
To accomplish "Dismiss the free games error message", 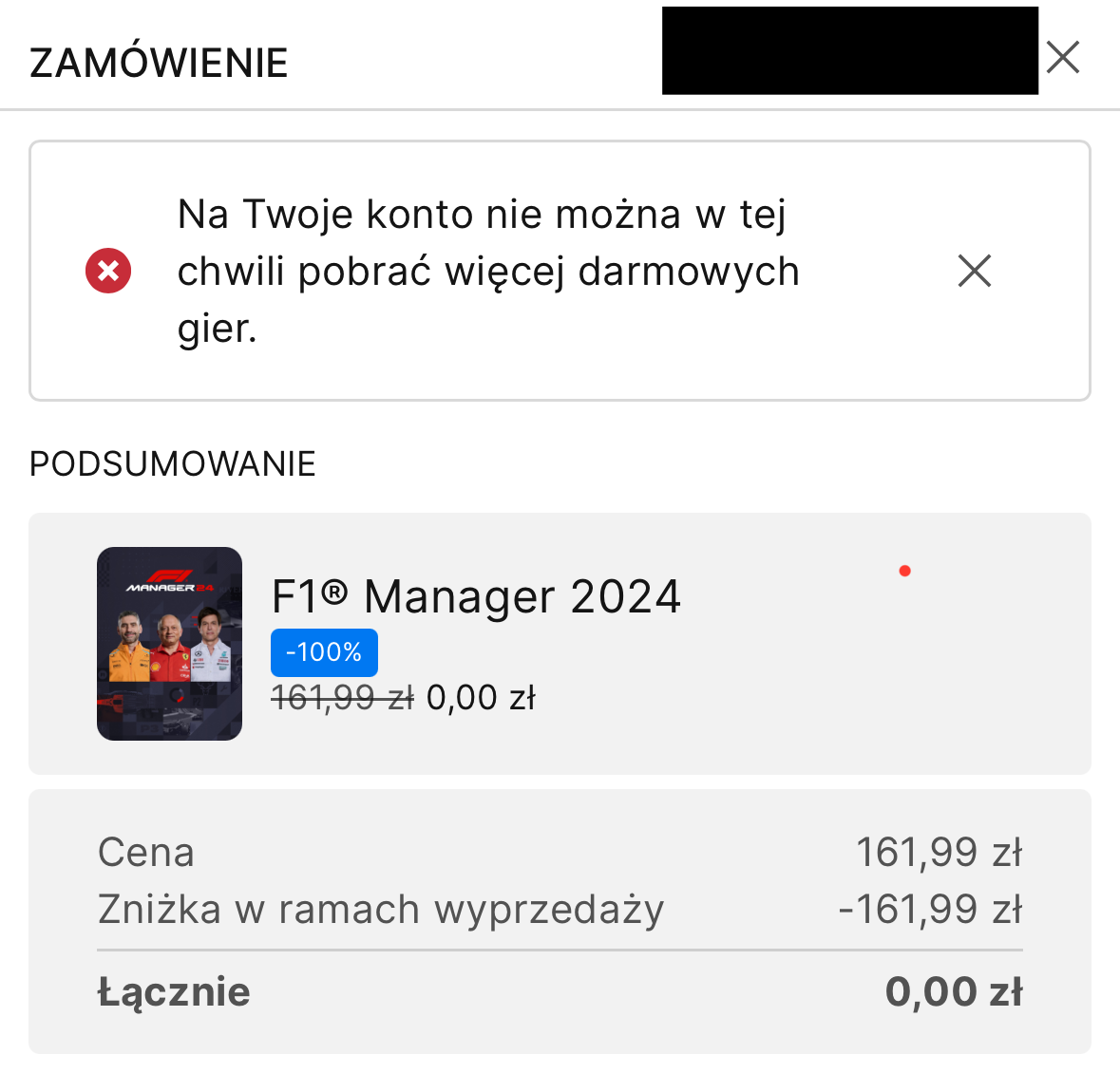I will [x=975, y=272].
